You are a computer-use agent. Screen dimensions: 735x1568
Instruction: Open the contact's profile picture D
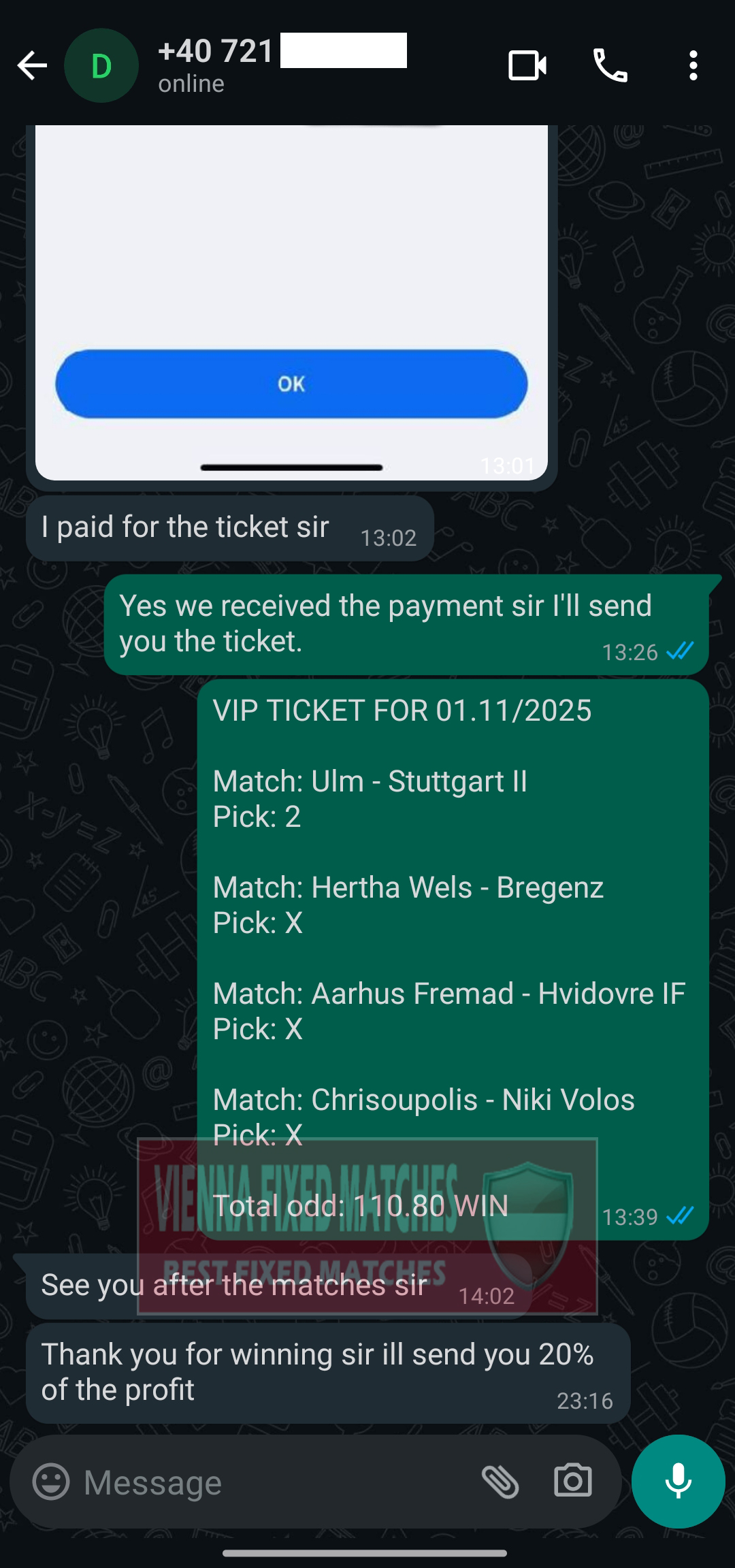tap(101, 66)
